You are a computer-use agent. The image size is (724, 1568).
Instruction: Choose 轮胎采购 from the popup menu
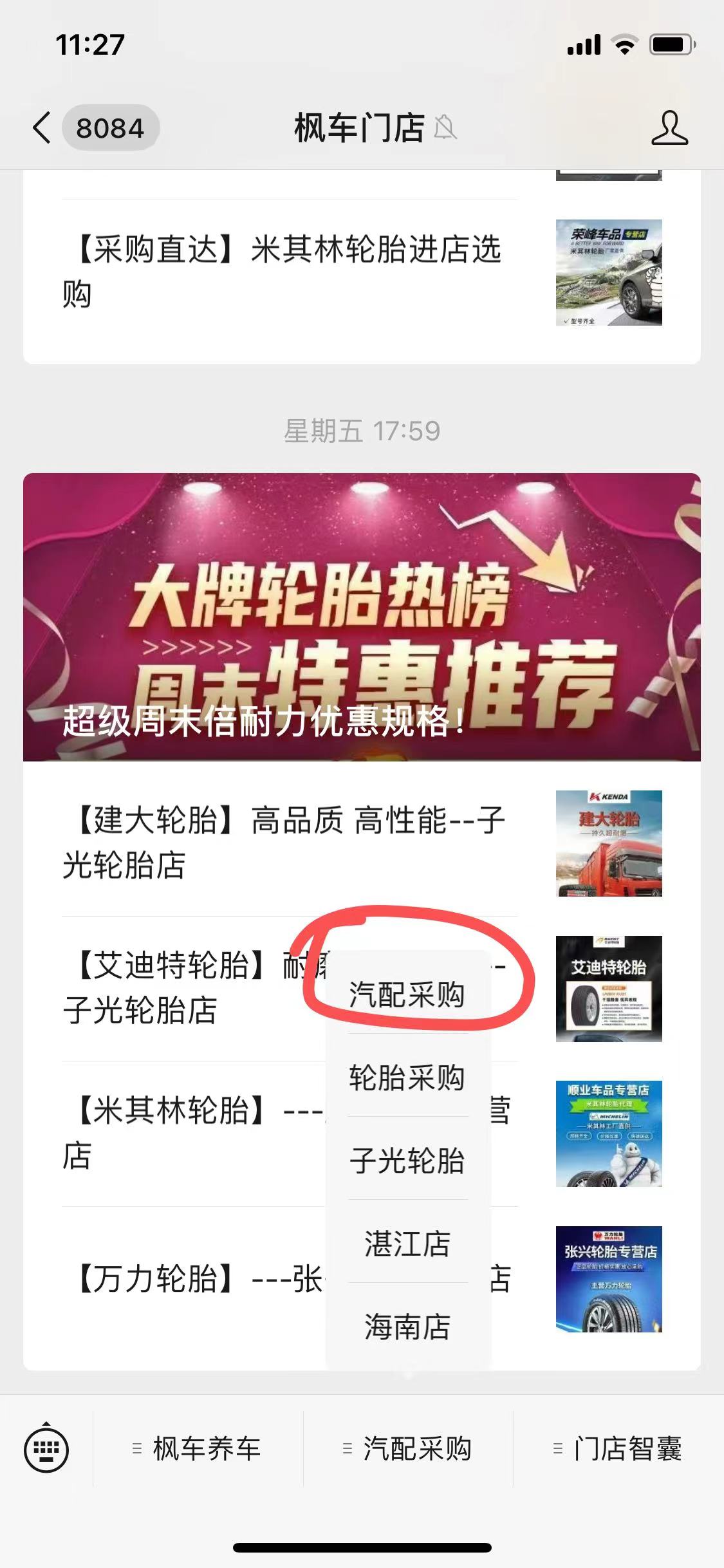pos(407,1078)
